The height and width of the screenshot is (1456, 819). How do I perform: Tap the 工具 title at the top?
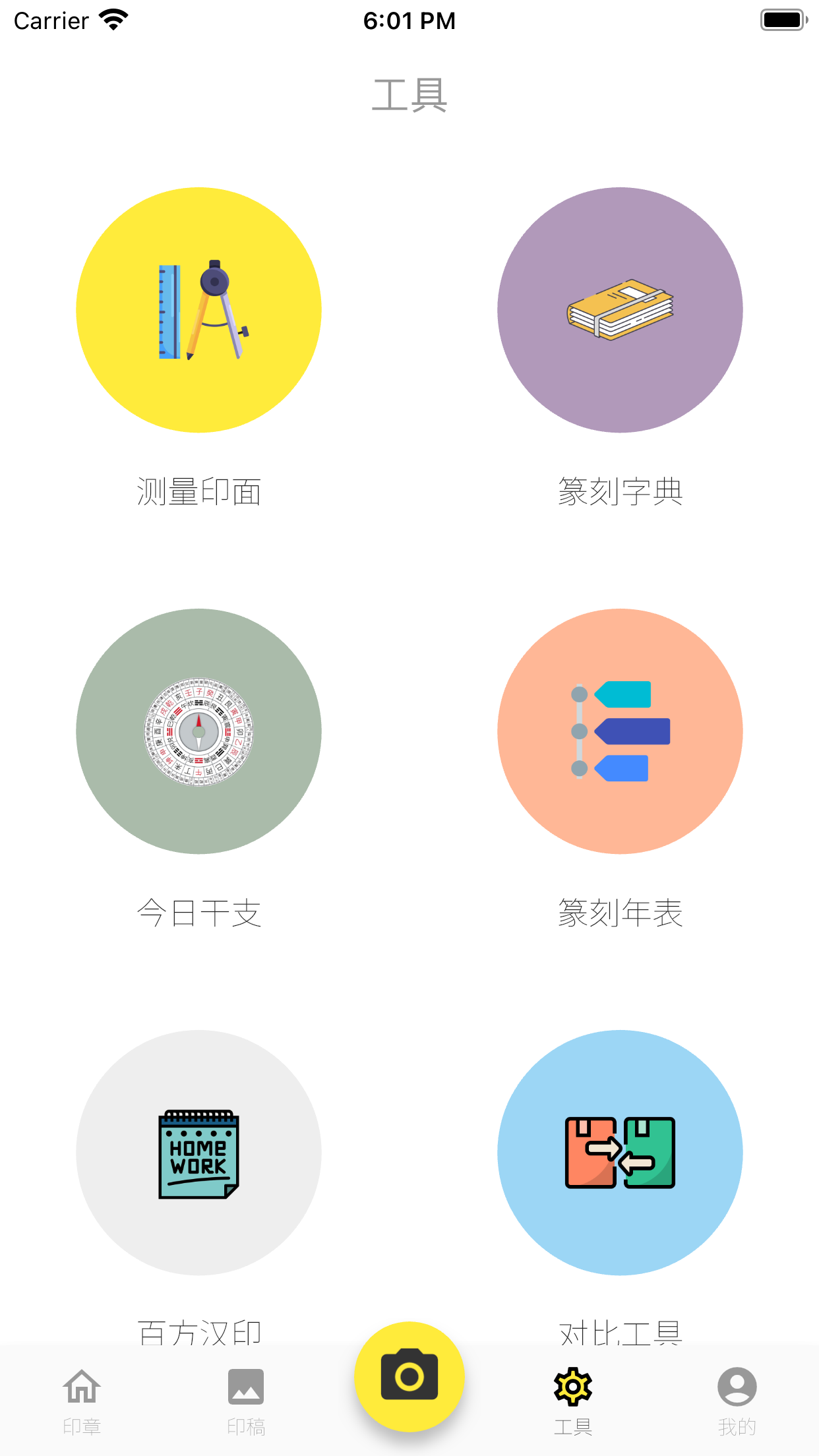pos(409,94)
